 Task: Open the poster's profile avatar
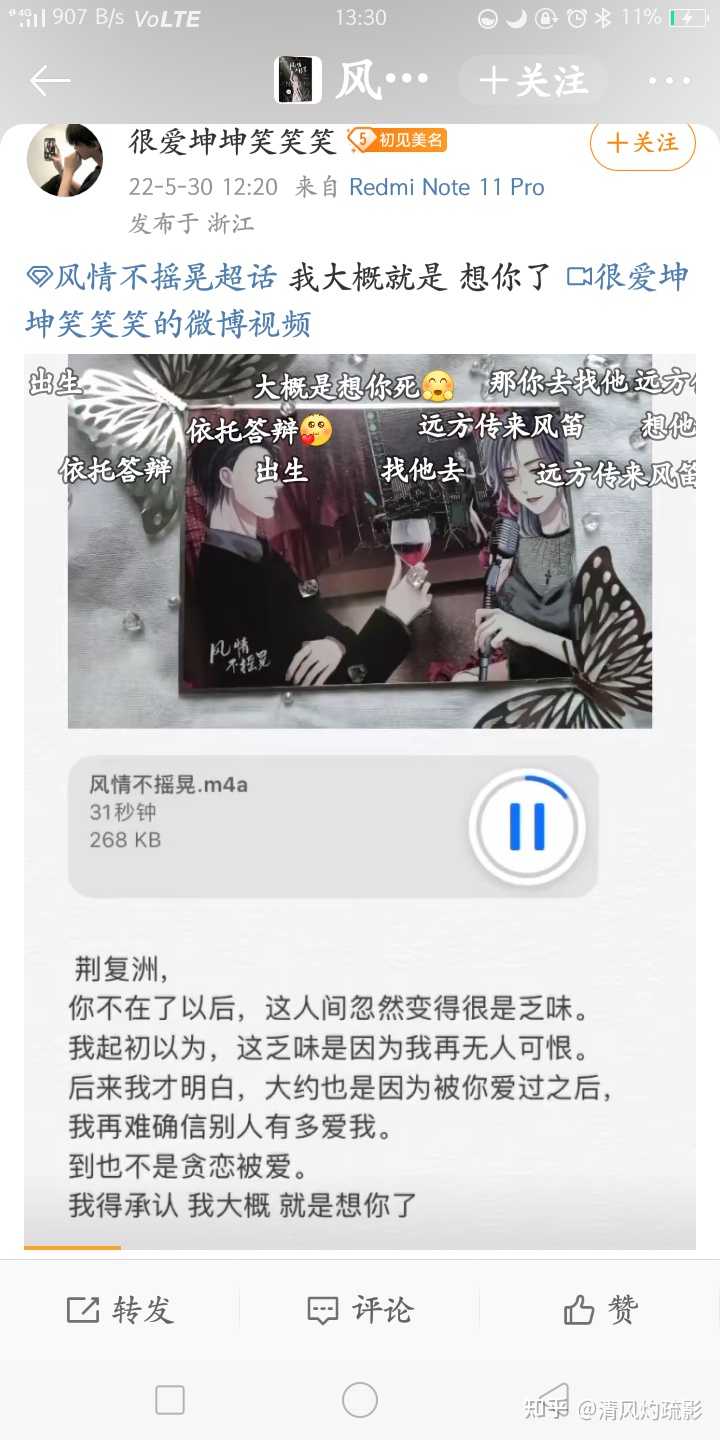click(x=65, y=158)
